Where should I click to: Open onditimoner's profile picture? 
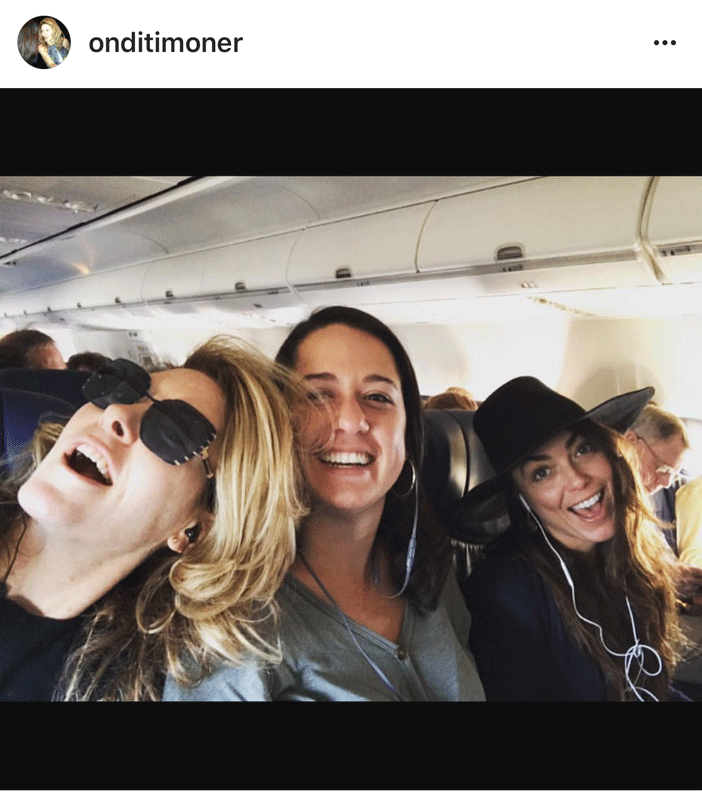coord(44,43)
